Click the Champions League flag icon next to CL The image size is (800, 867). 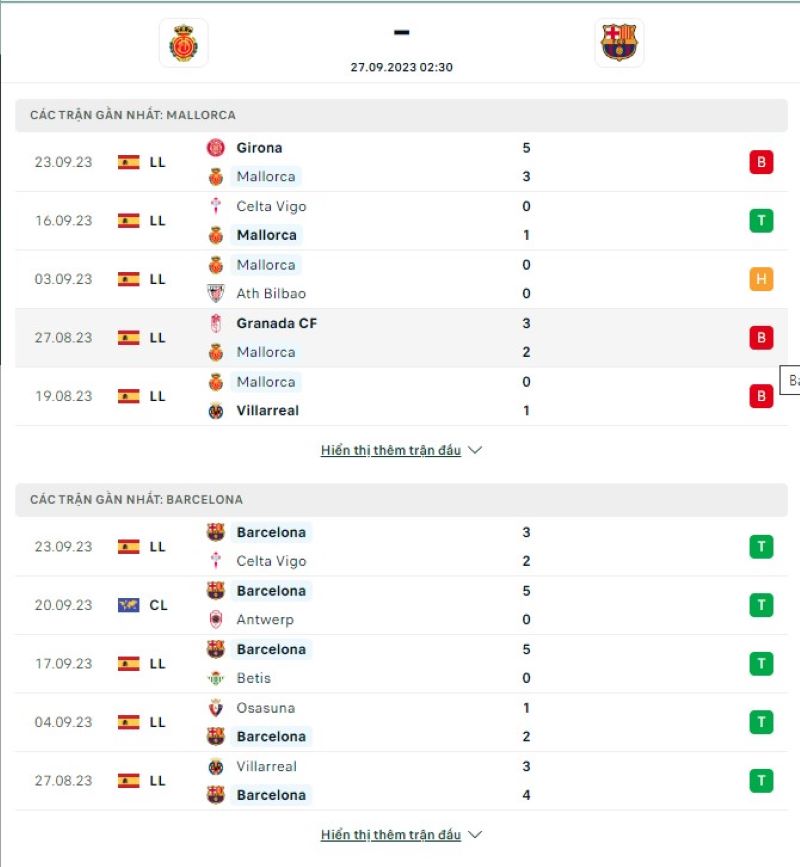pyautogui.click(x=130, y=605)
